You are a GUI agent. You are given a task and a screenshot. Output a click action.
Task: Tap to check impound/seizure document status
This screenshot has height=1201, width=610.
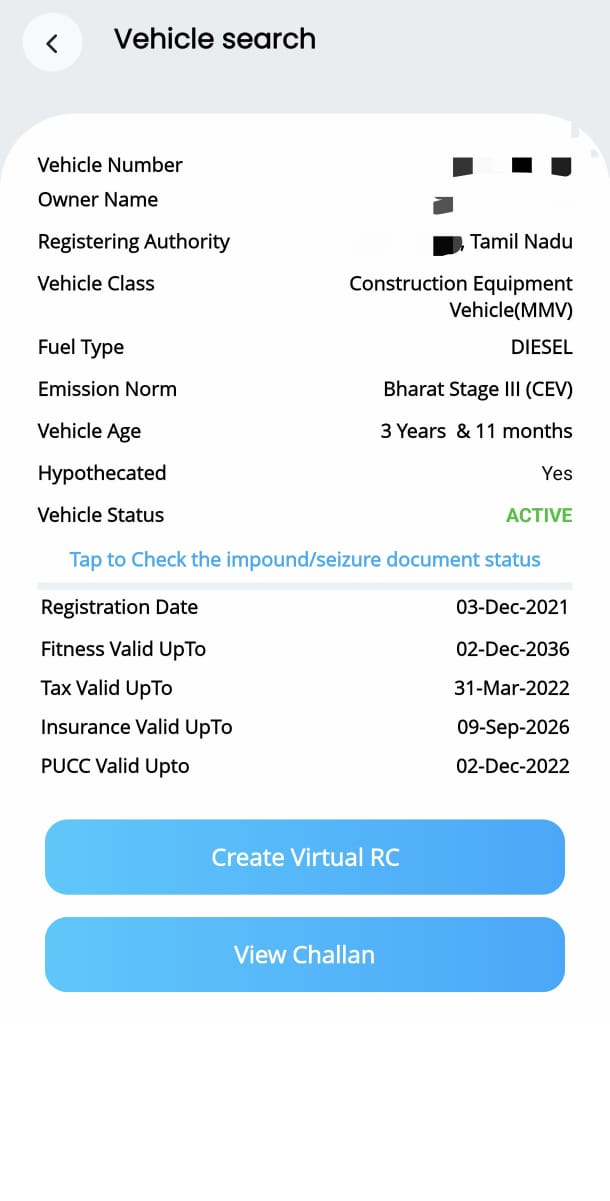click(305, 560)
